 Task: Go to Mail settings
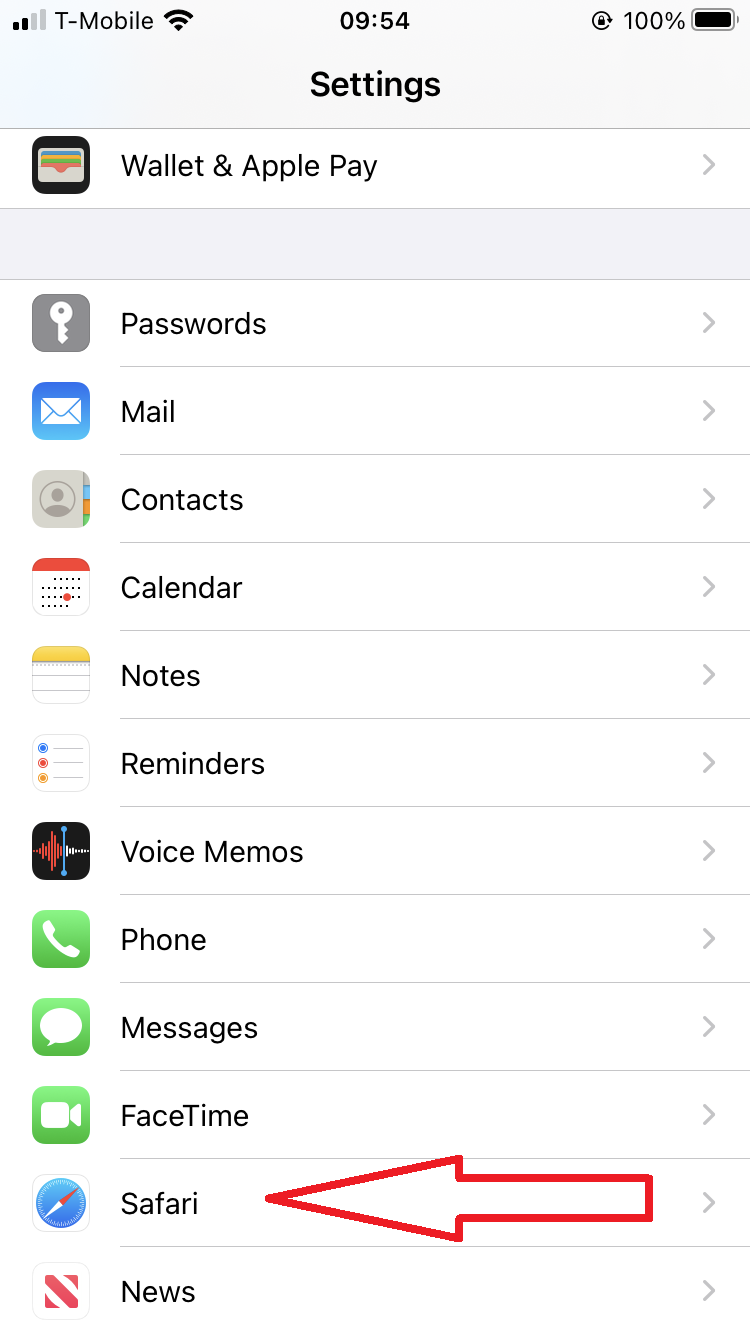(148, 412)
